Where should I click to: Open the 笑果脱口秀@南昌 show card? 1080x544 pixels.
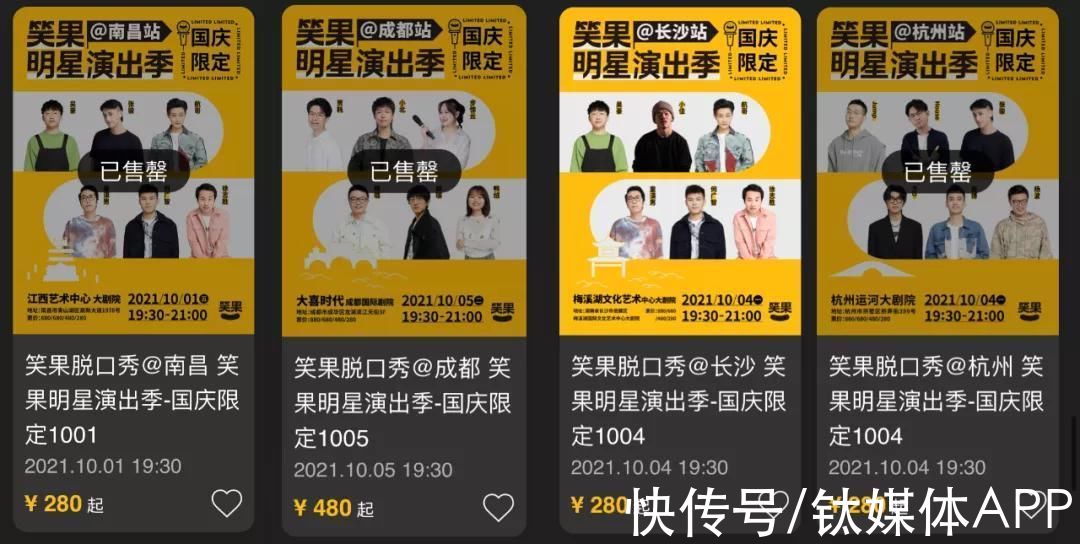coord(132,399)
